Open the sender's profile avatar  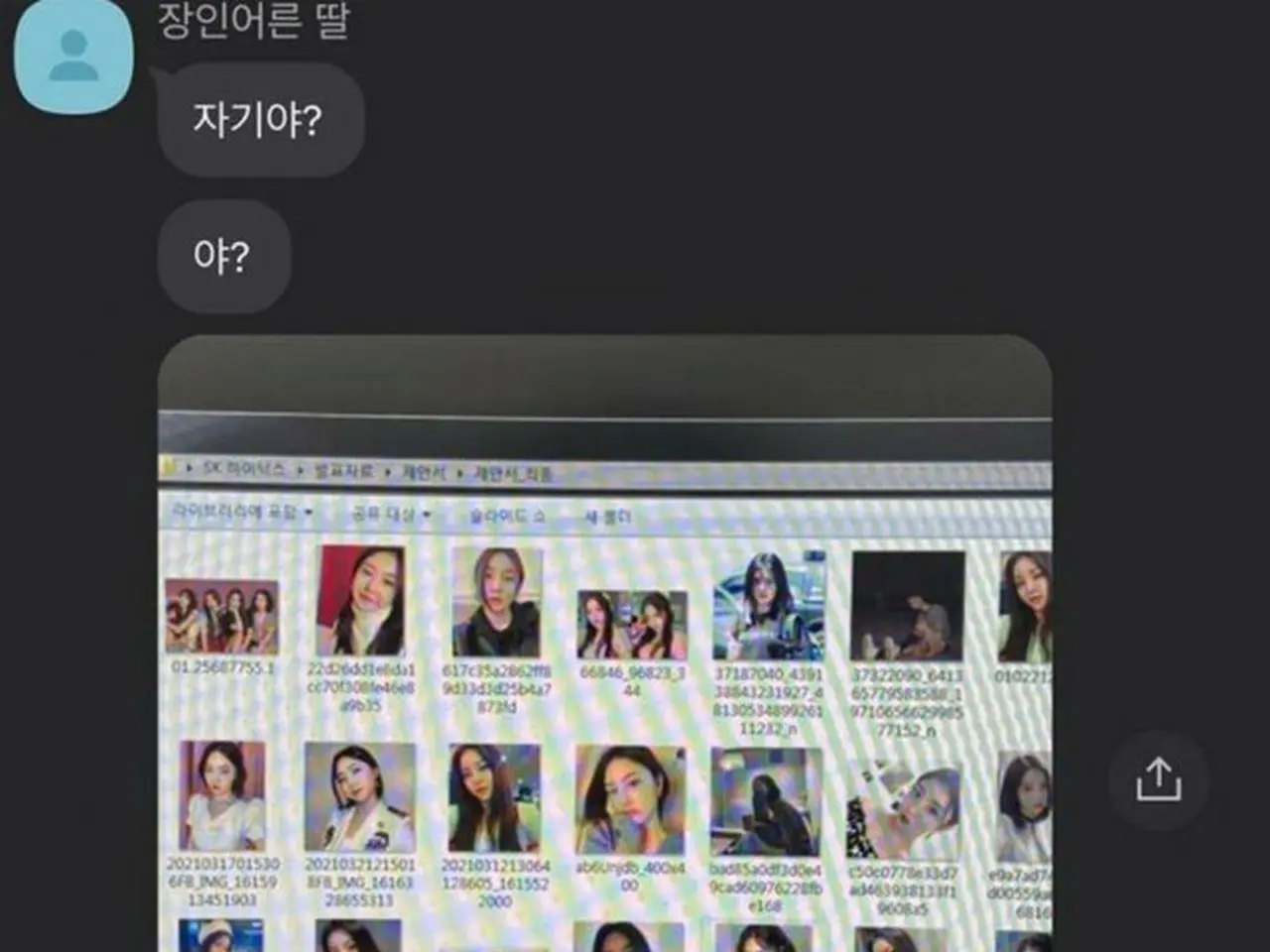pos(73,55)
